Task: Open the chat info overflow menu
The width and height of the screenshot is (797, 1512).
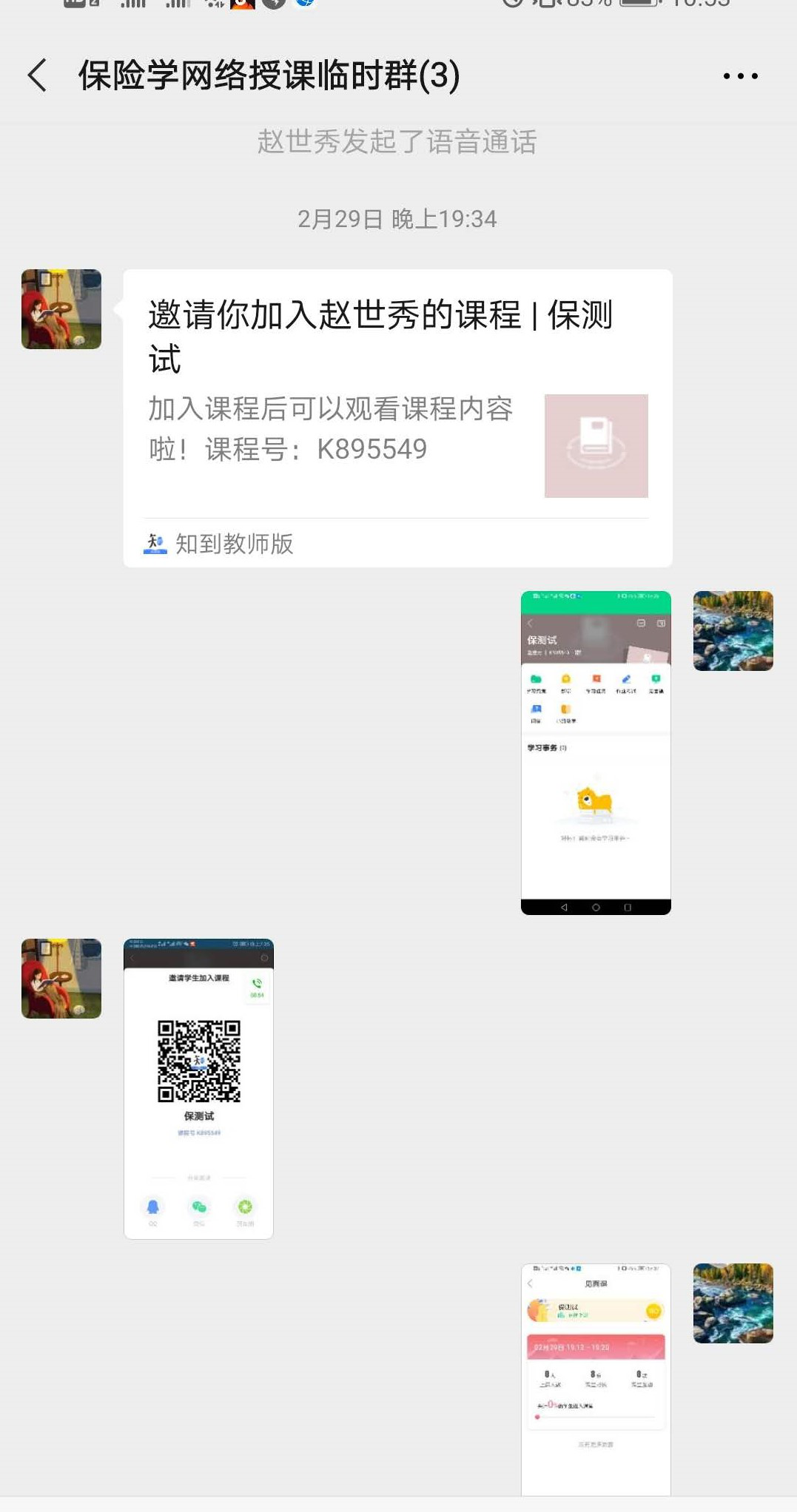Action: [x=740, y=75]
